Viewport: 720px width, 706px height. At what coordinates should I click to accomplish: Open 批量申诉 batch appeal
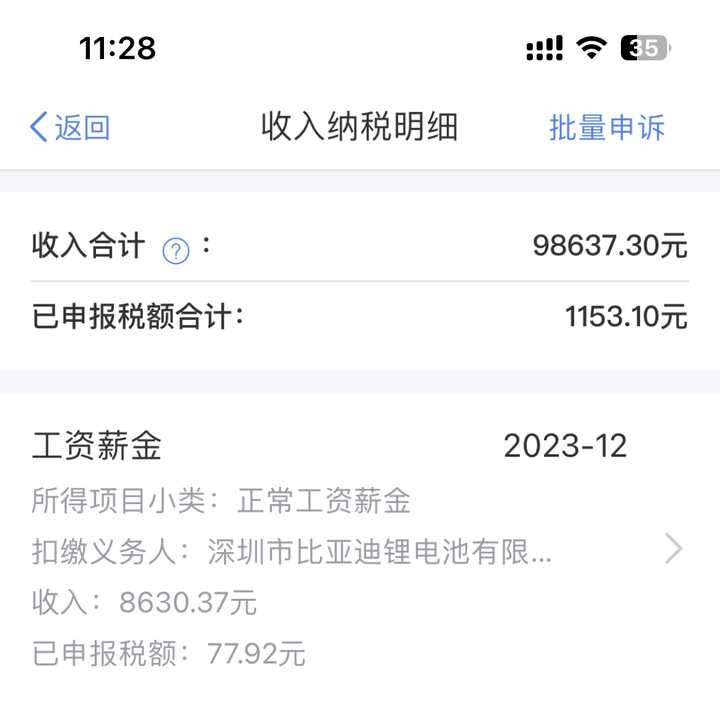[606, 128]
